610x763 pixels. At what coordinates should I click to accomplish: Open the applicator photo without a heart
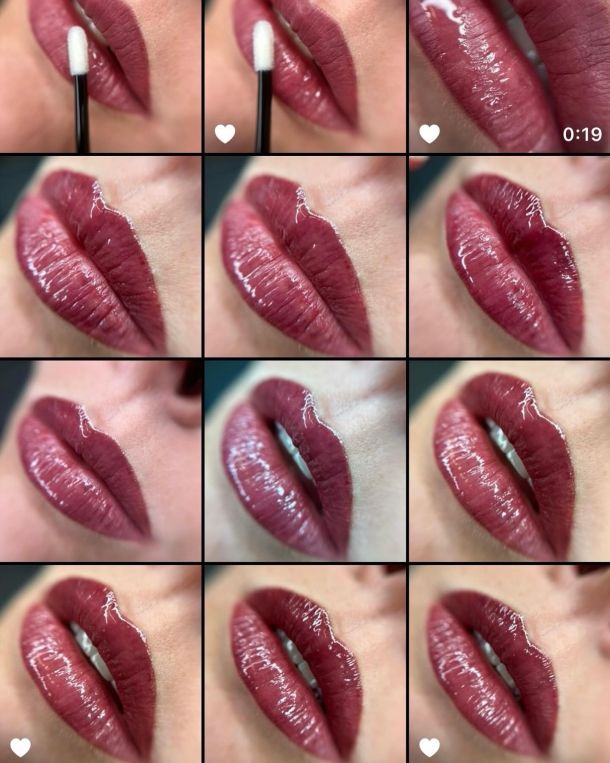coord(100,76)
